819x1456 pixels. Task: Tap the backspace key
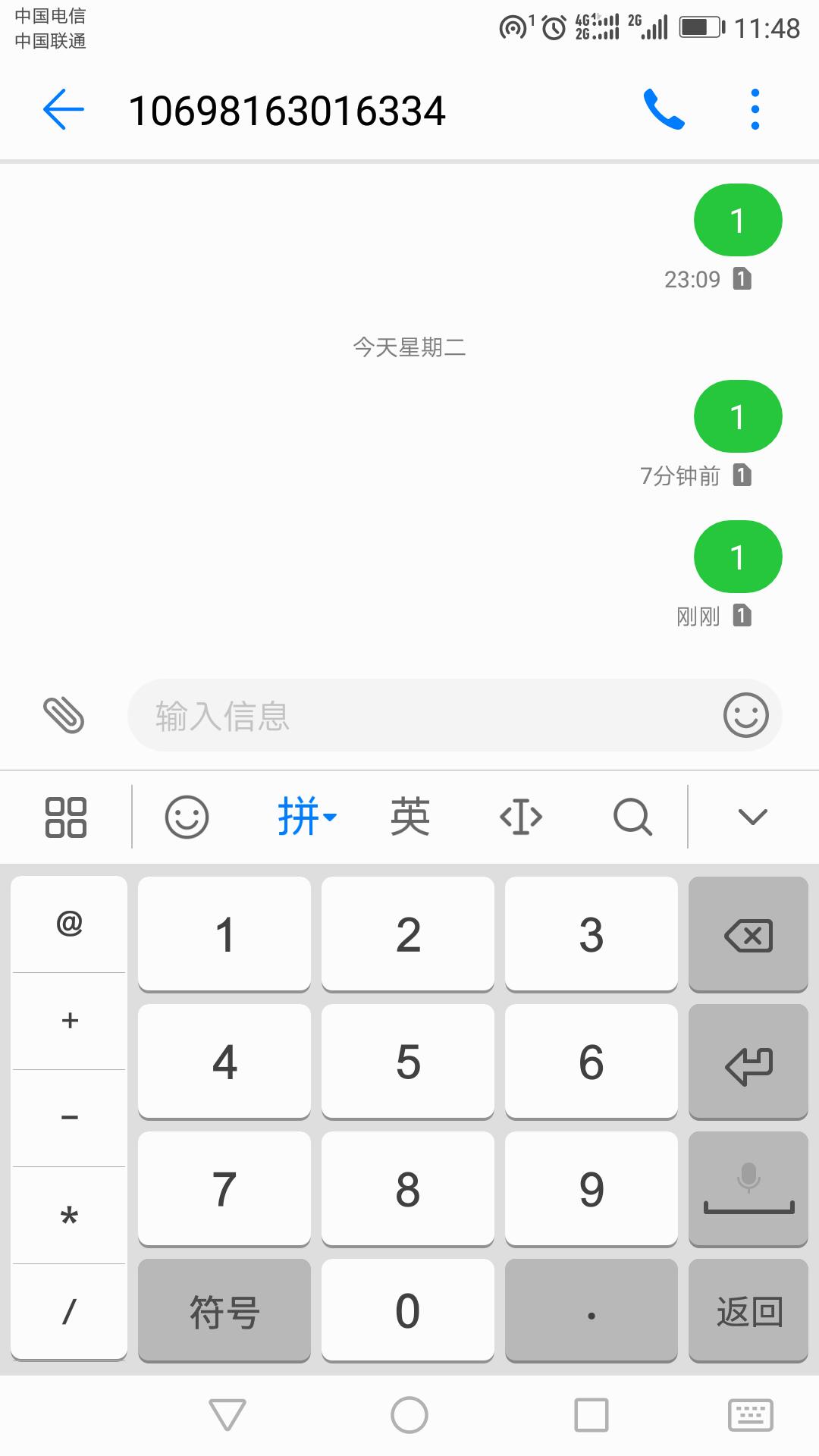(748, 934)
